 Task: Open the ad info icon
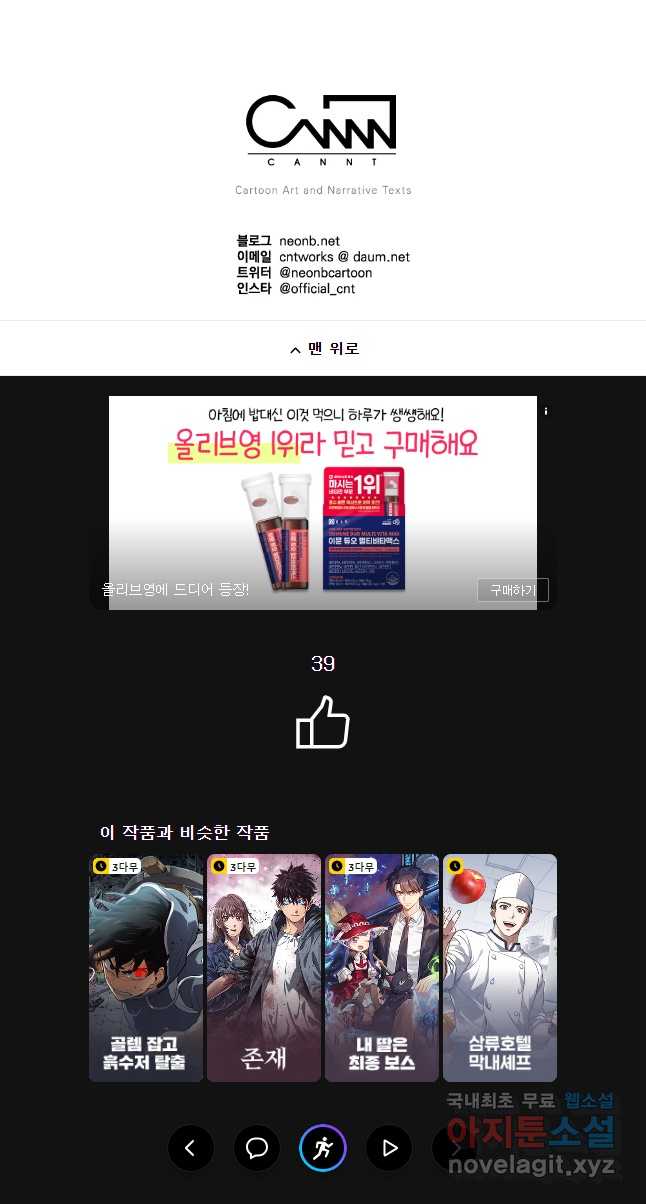[546, 411]
